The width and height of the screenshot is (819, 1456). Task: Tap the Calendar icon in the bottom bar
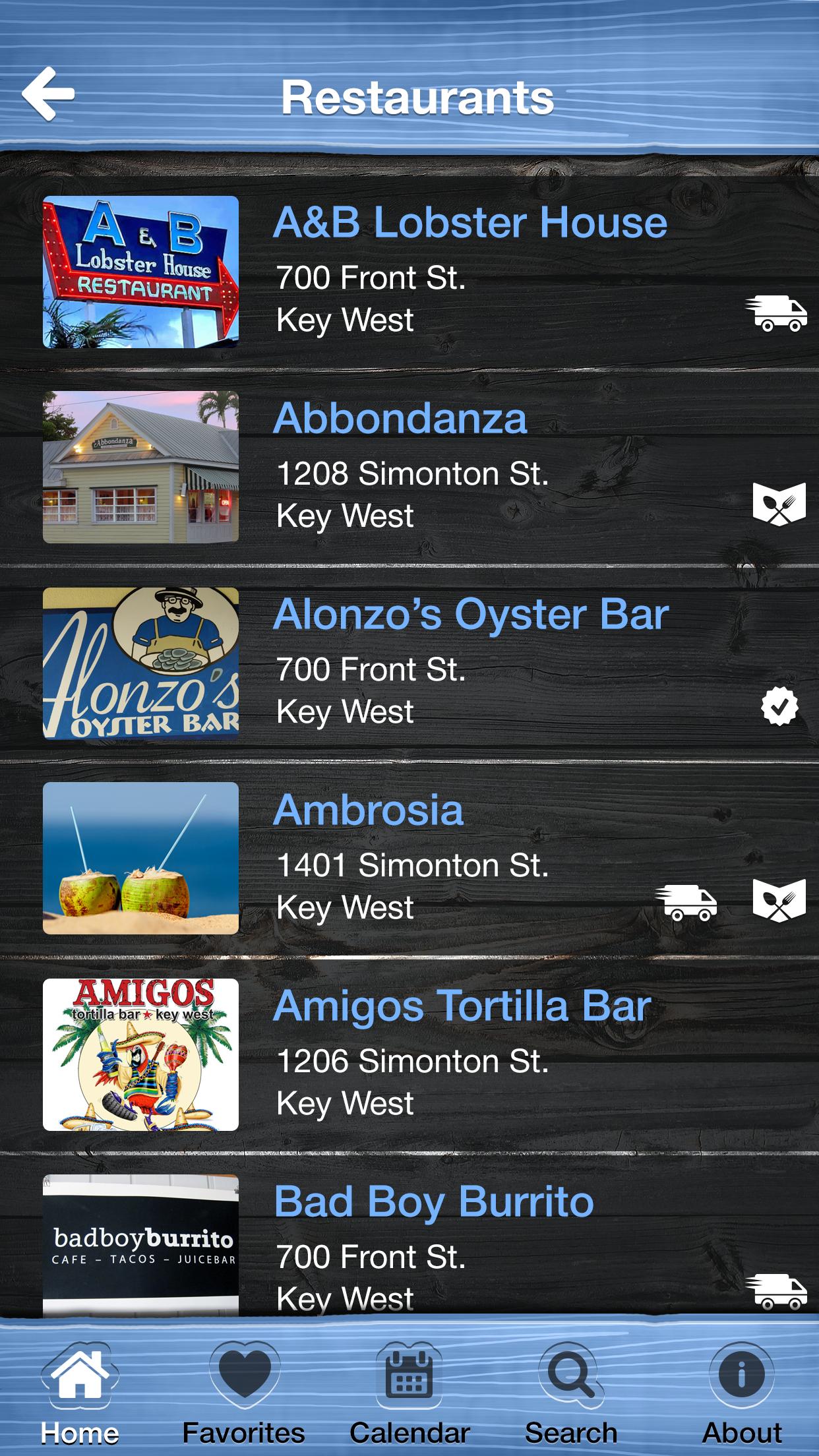409,1378
